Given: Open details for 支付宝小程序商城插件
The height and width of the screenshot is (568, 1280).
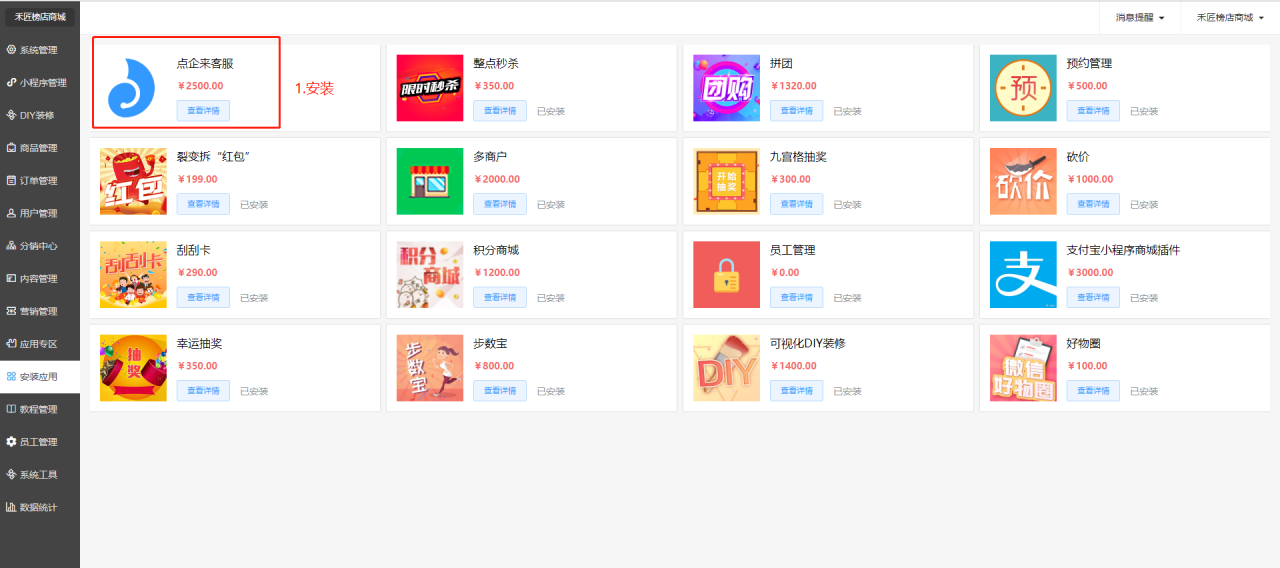Looking at the screenshot, I should pos(1093,297).
